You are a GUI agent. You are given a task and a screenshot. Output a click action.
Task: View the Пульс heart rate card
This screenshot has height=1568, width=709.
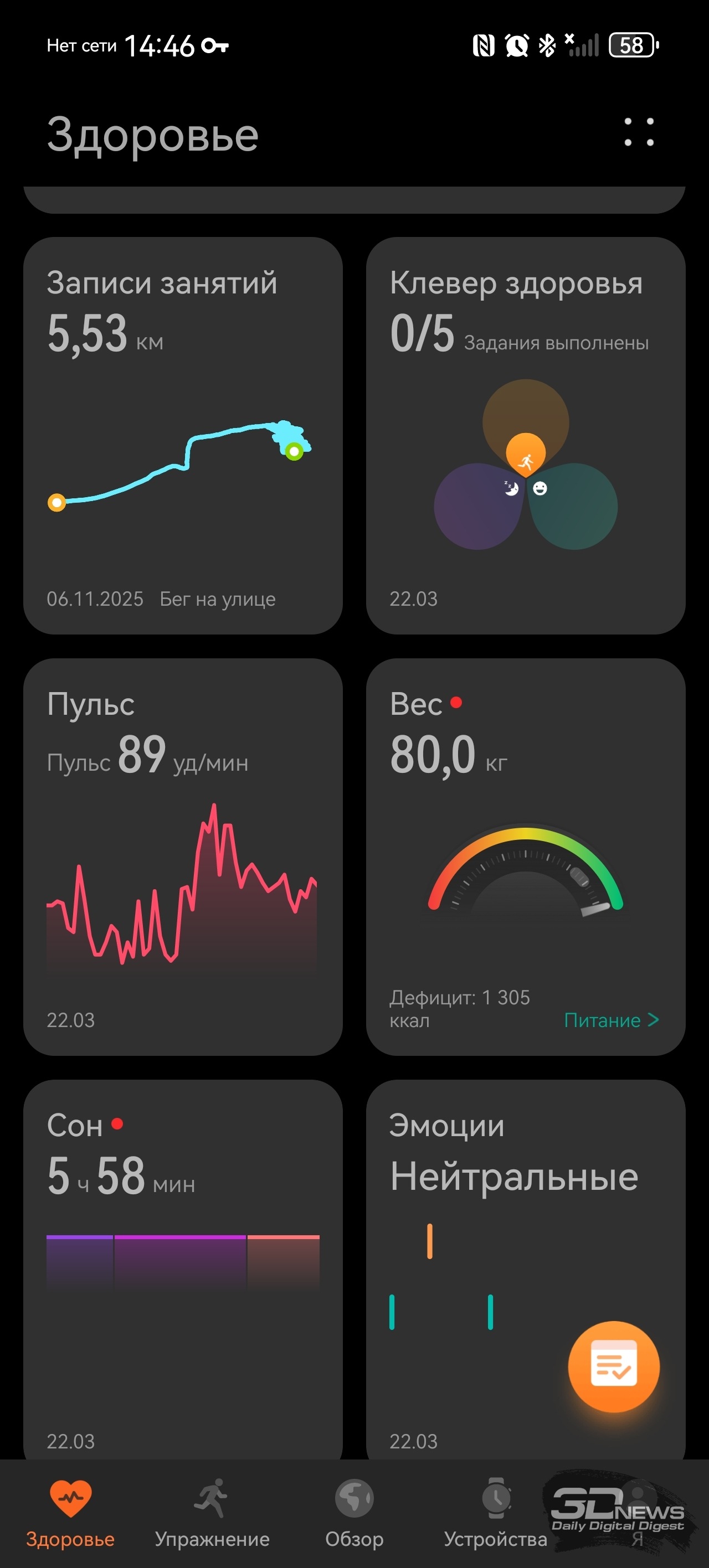pos(183,857)
